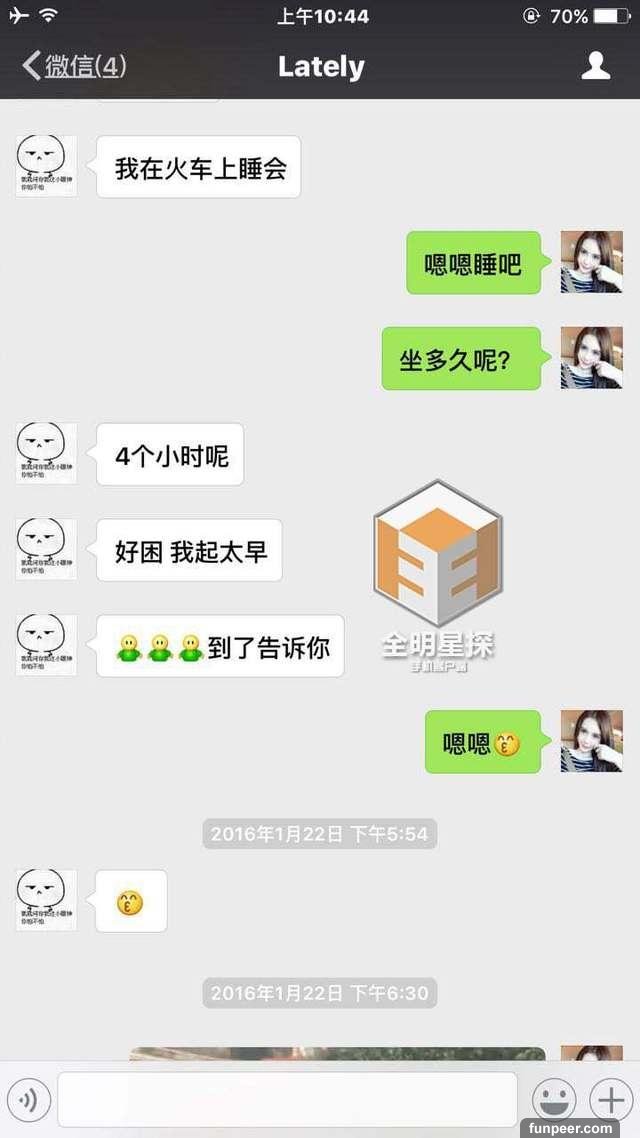Tap contact avatar beside 我在火车上睡会 message
The height and width of the screenshot is (1138, 640).
46,166
